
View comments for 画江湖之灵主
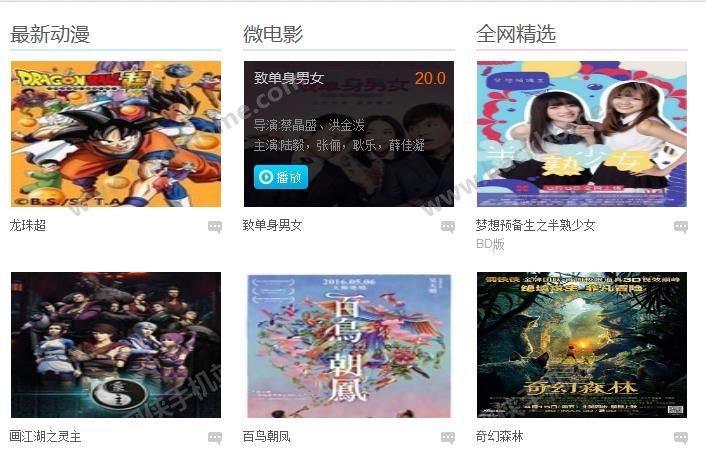(x=215, y=438)
